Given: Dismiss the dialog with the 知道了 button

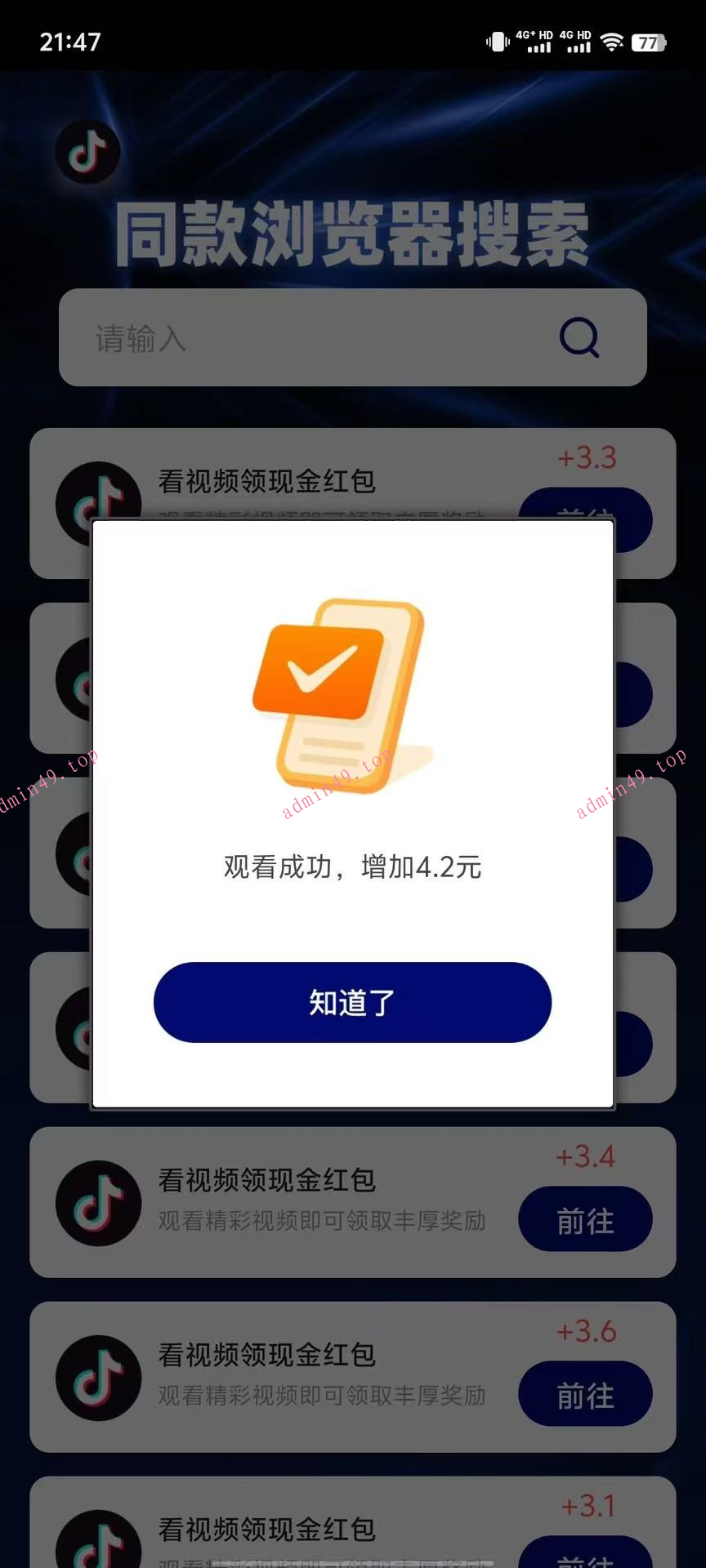Looking at the screenshot, I should coord(351,1002).
